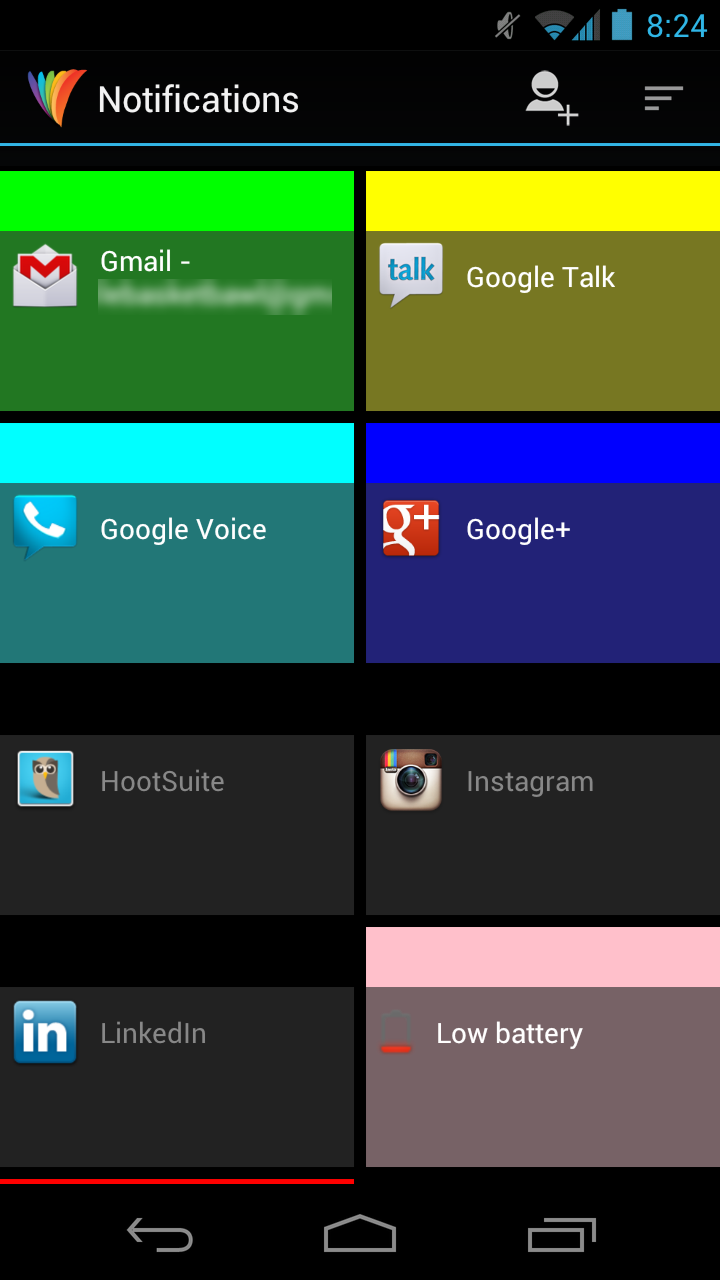Screen dimensions: 720x1280
Task: Select the Google Talk tile
Action: (542, 310)
